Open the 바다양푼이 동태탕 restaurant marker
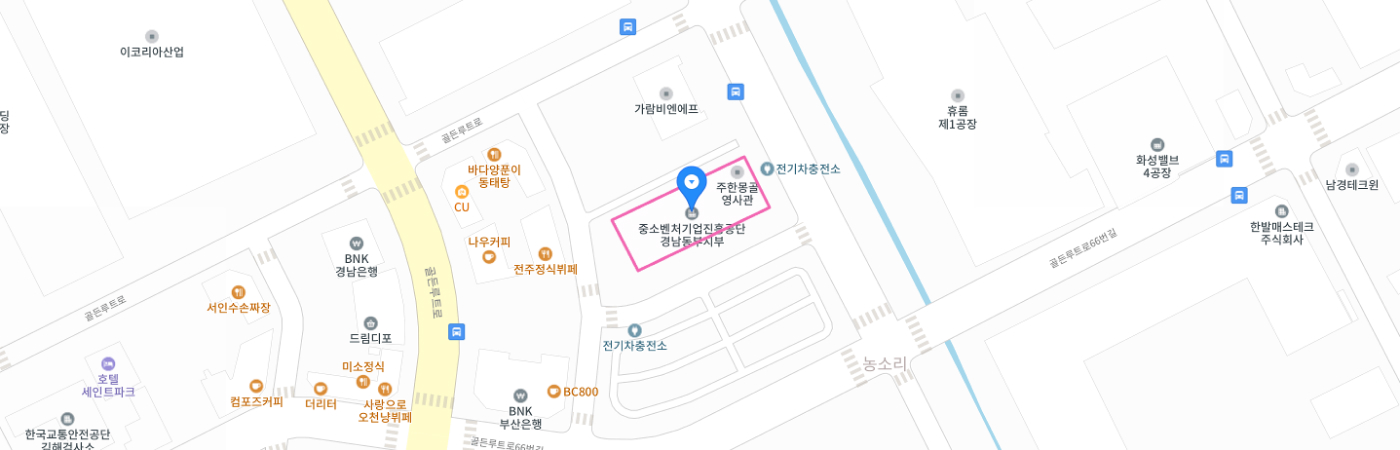 (494, 155)
